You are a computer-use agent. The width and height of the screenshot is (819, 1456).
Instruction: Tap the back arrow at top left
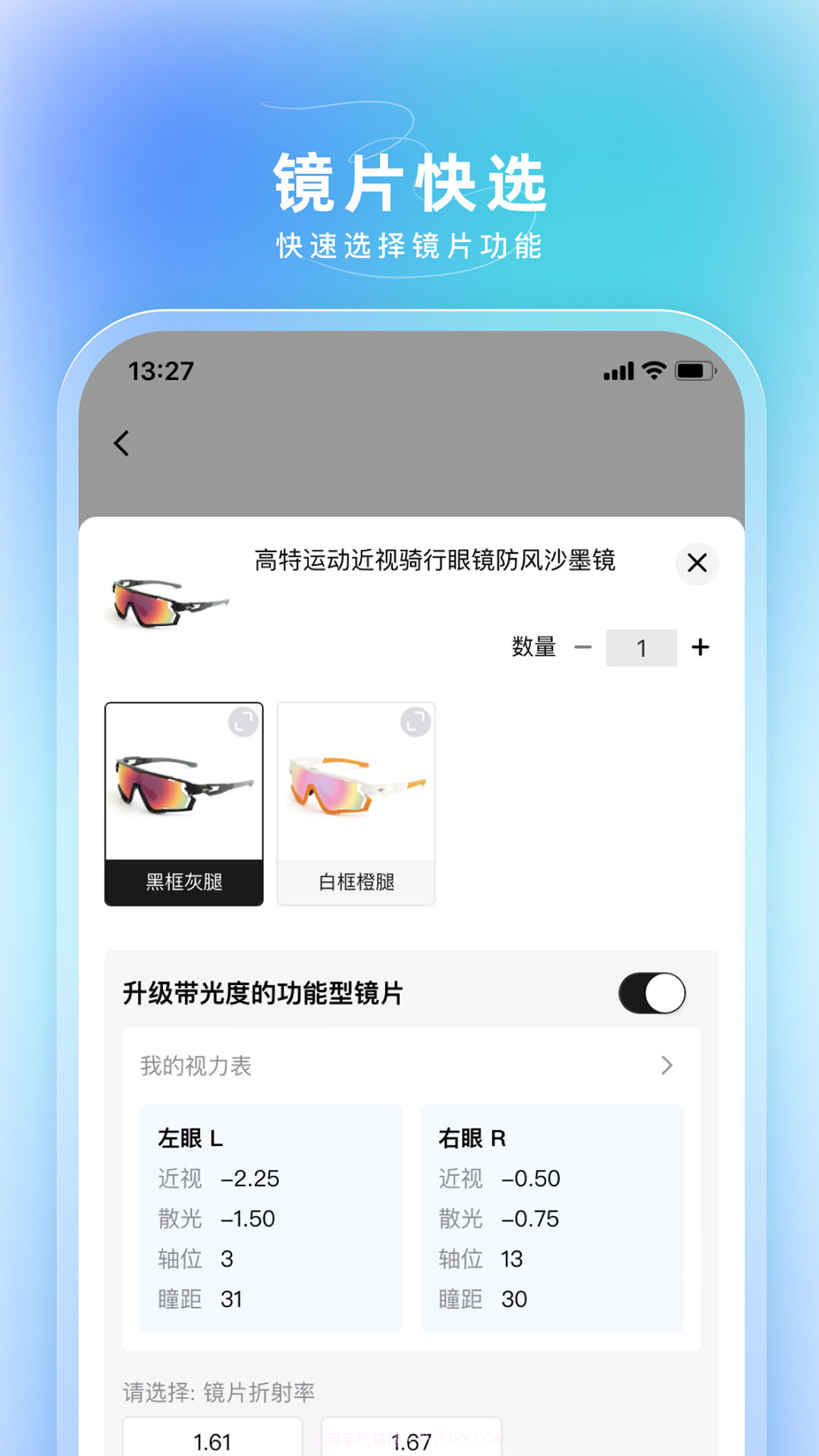pos(121,444)
